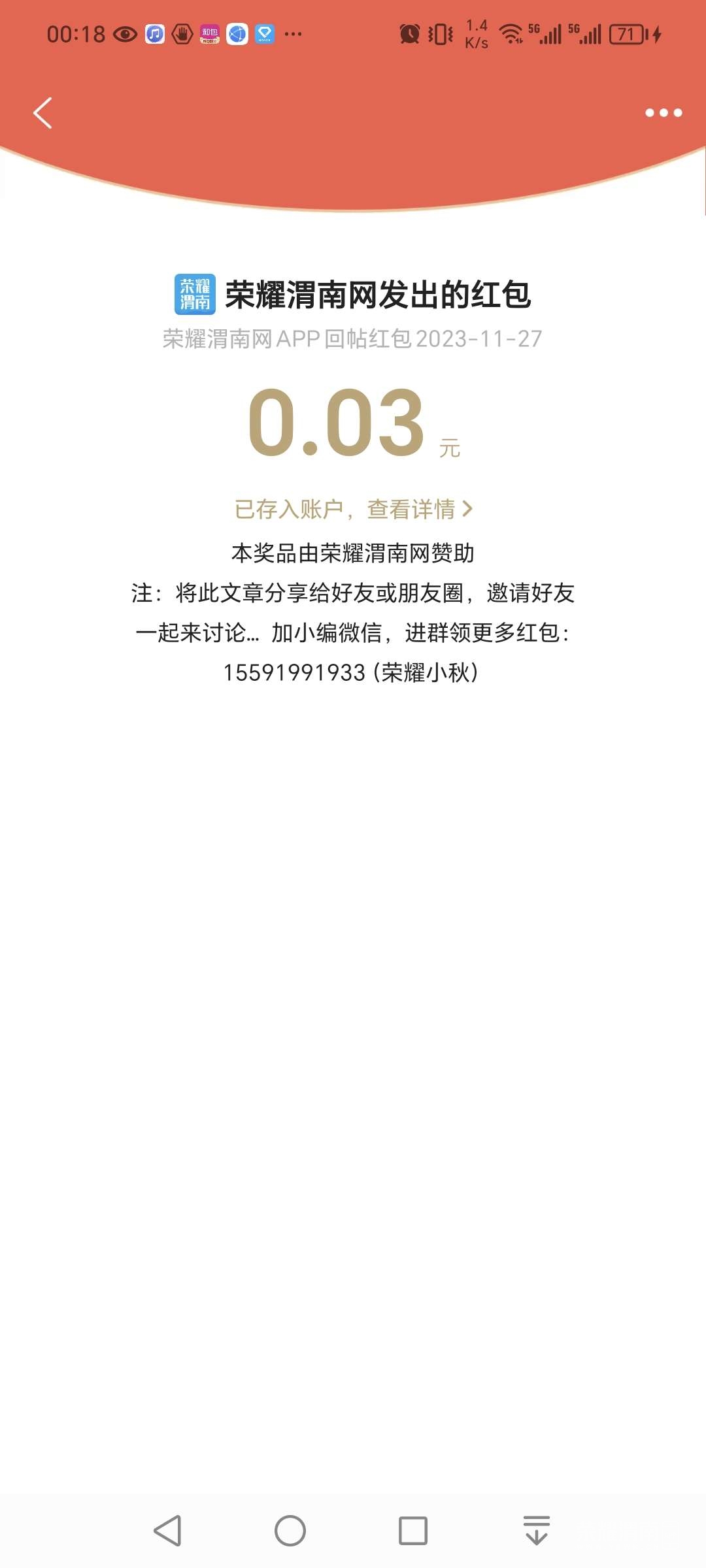Go back using the top-left arrow

[43, 113]
